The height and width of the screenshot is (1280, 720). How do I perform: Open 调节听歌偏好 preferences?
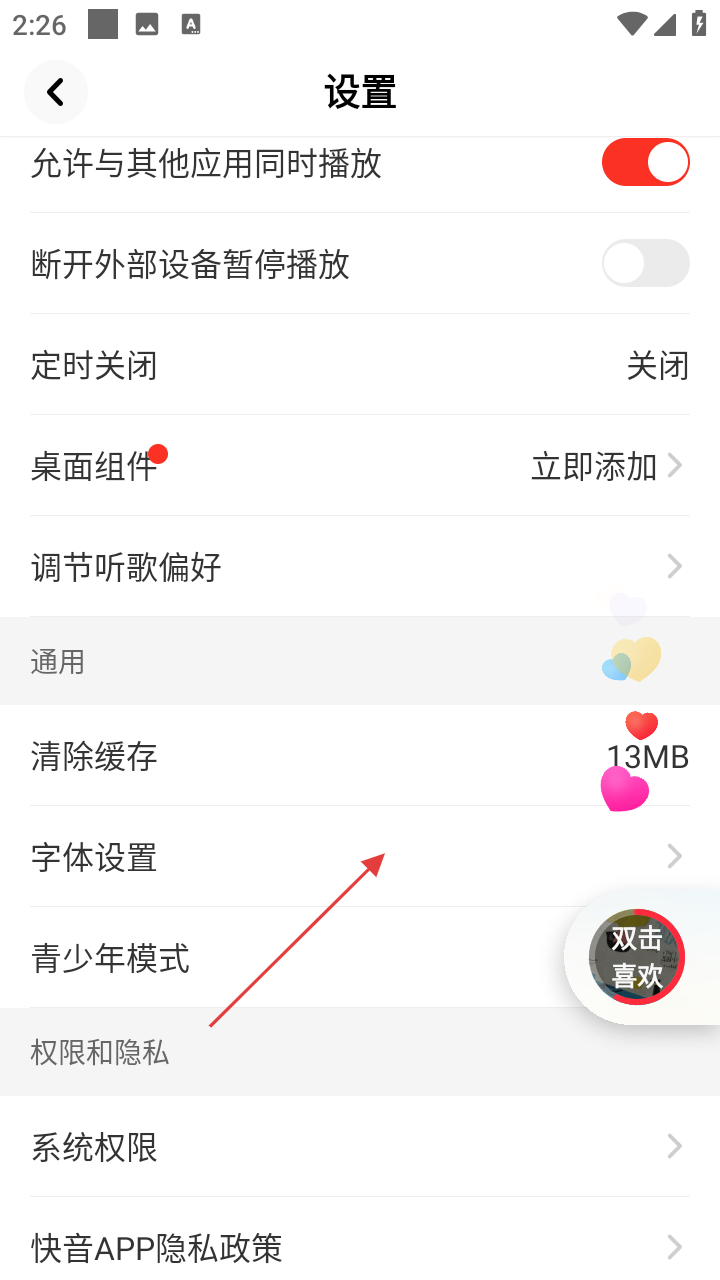(360, 567)
